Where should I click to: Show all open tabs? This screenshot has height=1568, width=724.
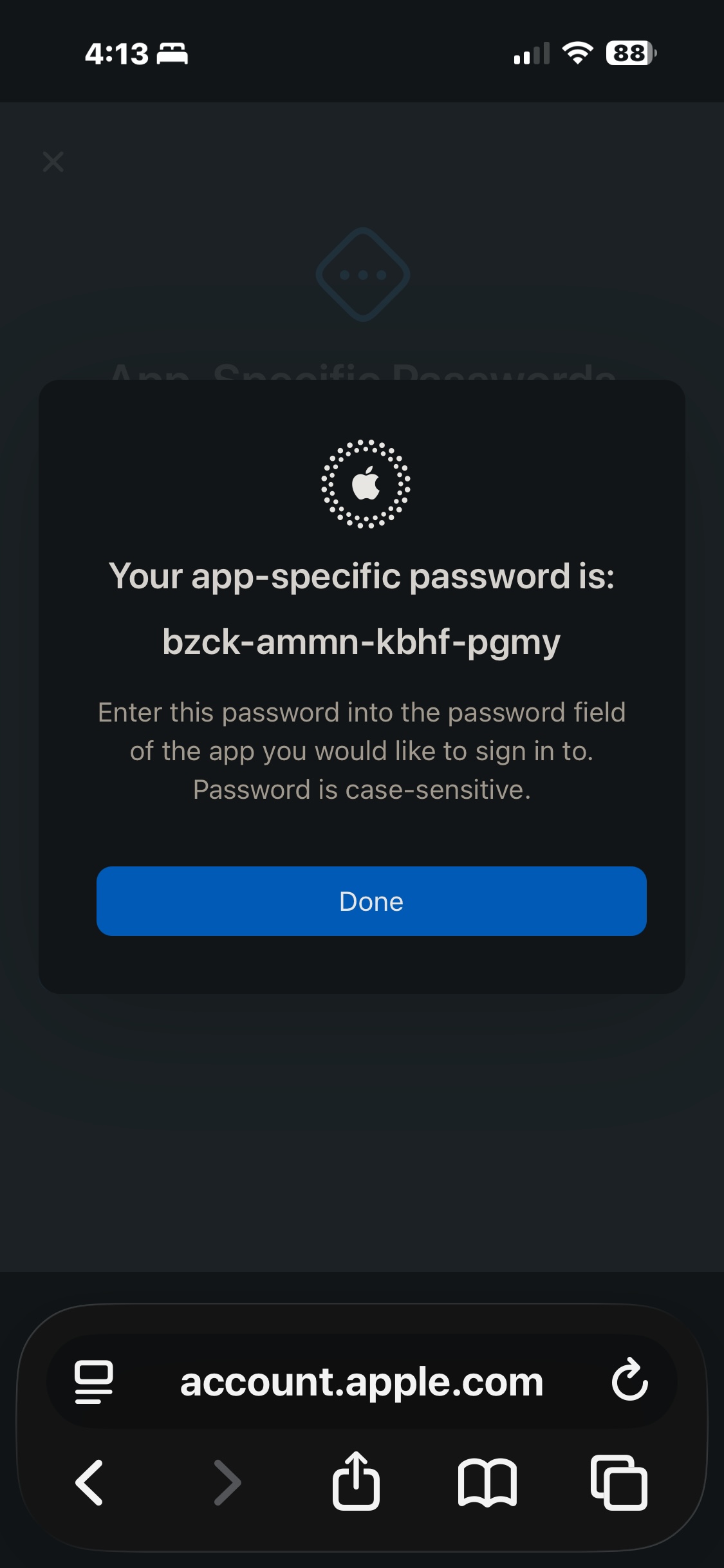619,1482
